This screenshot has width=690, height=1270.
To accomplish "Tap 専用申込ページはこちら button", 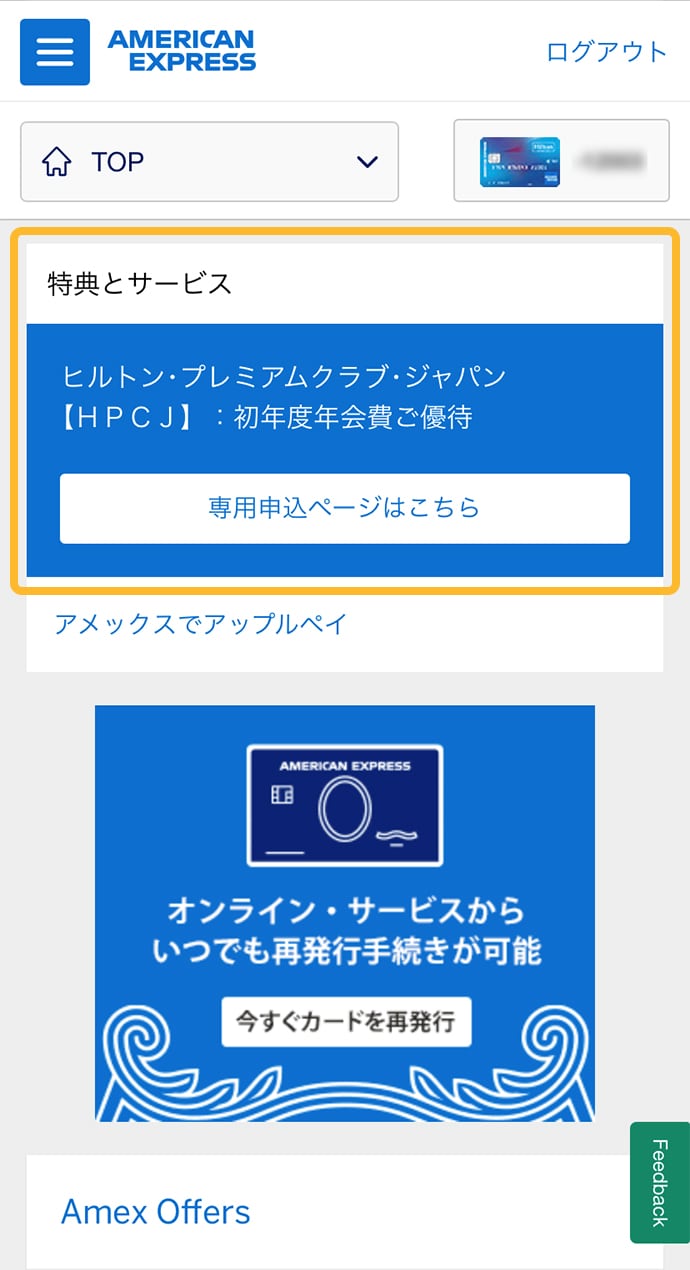I will (344, 508).
